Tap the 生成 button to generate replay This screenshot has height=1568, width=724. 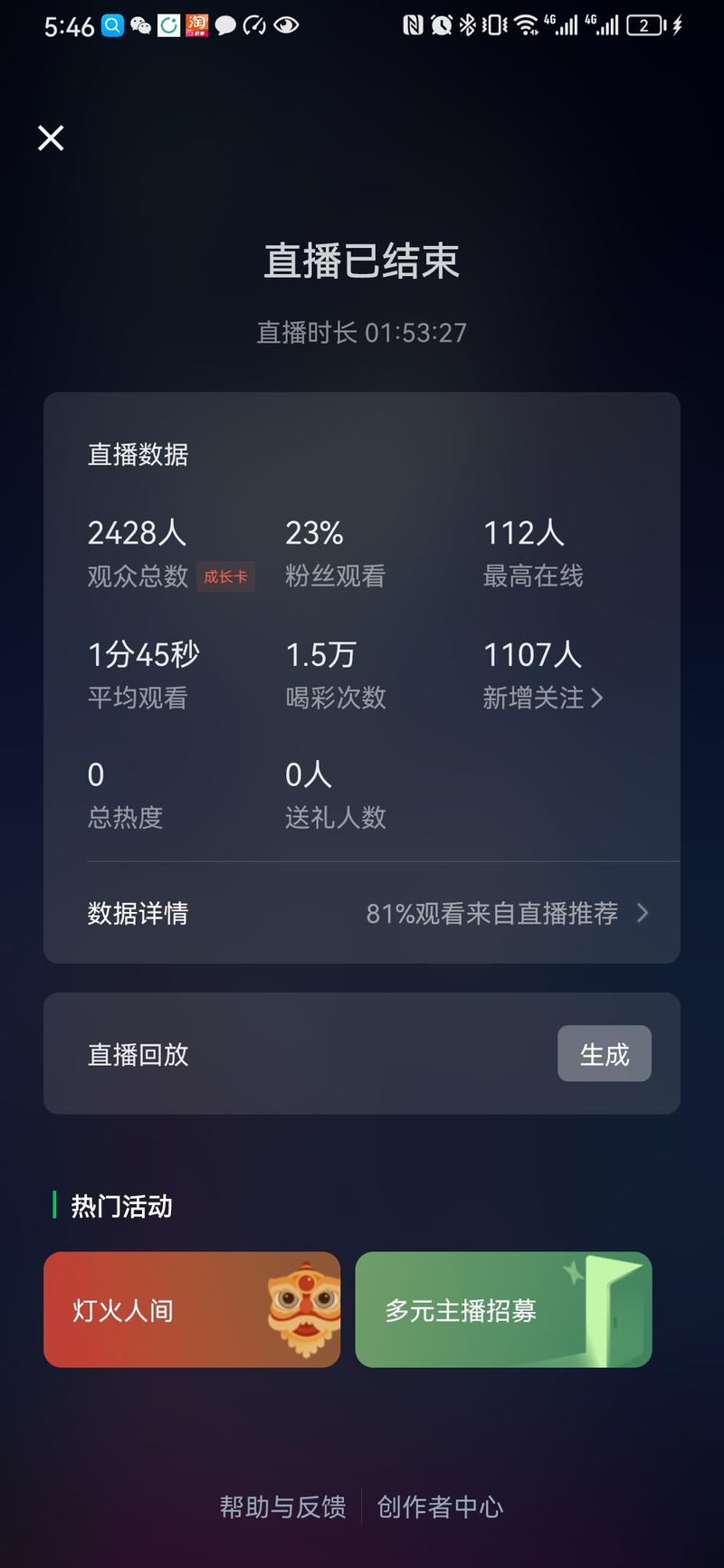point(604,1053)
